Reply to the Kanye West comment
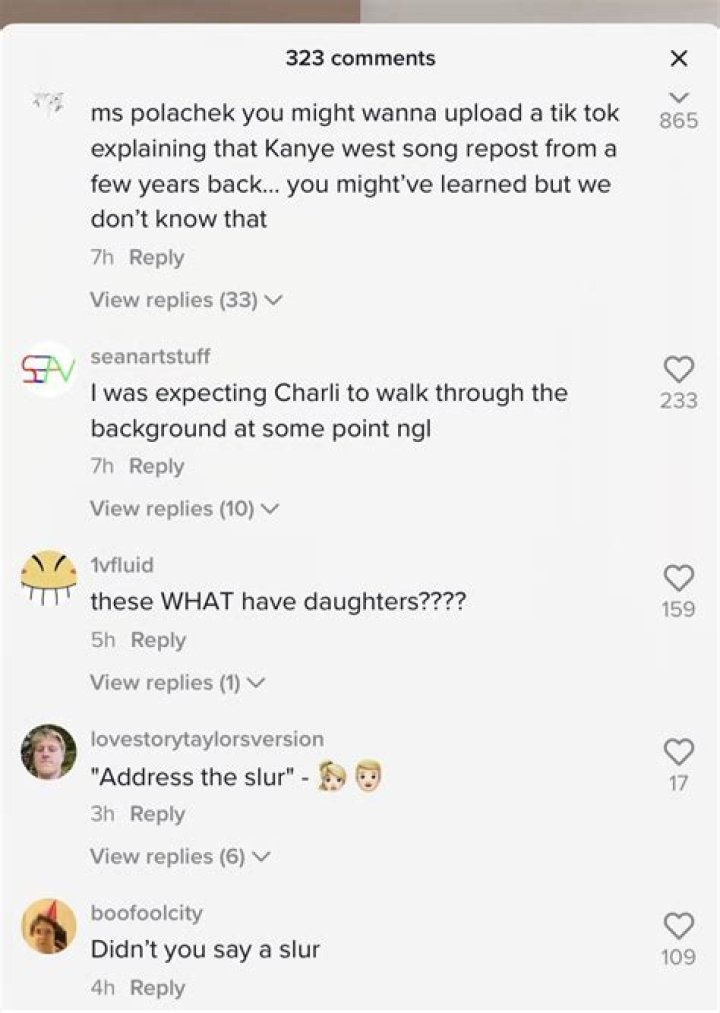The image size is (720, 1013). 157,258
